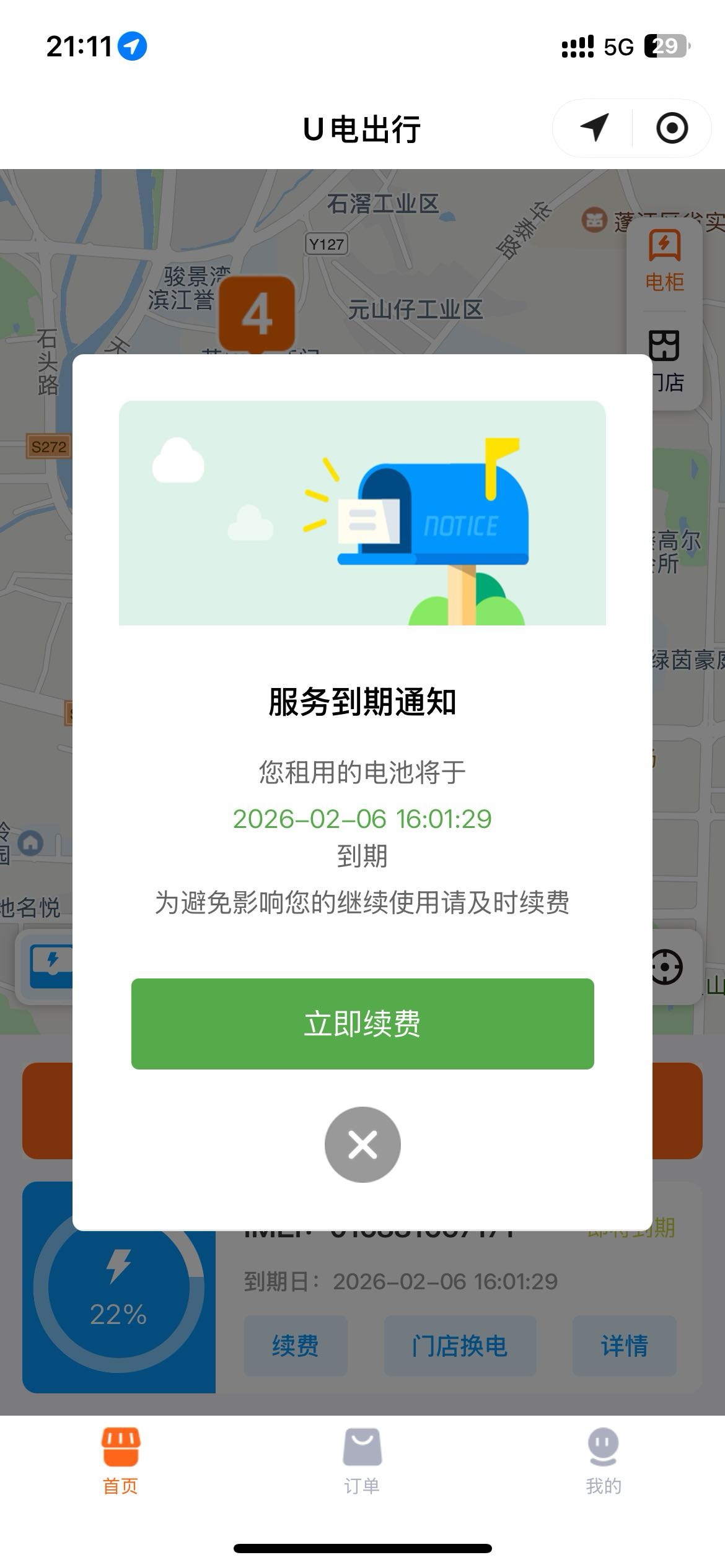The width and height of the screenshot is (725, 1568).
Task: Switch to the 订单 orders tab
Action: point(362,1461)
